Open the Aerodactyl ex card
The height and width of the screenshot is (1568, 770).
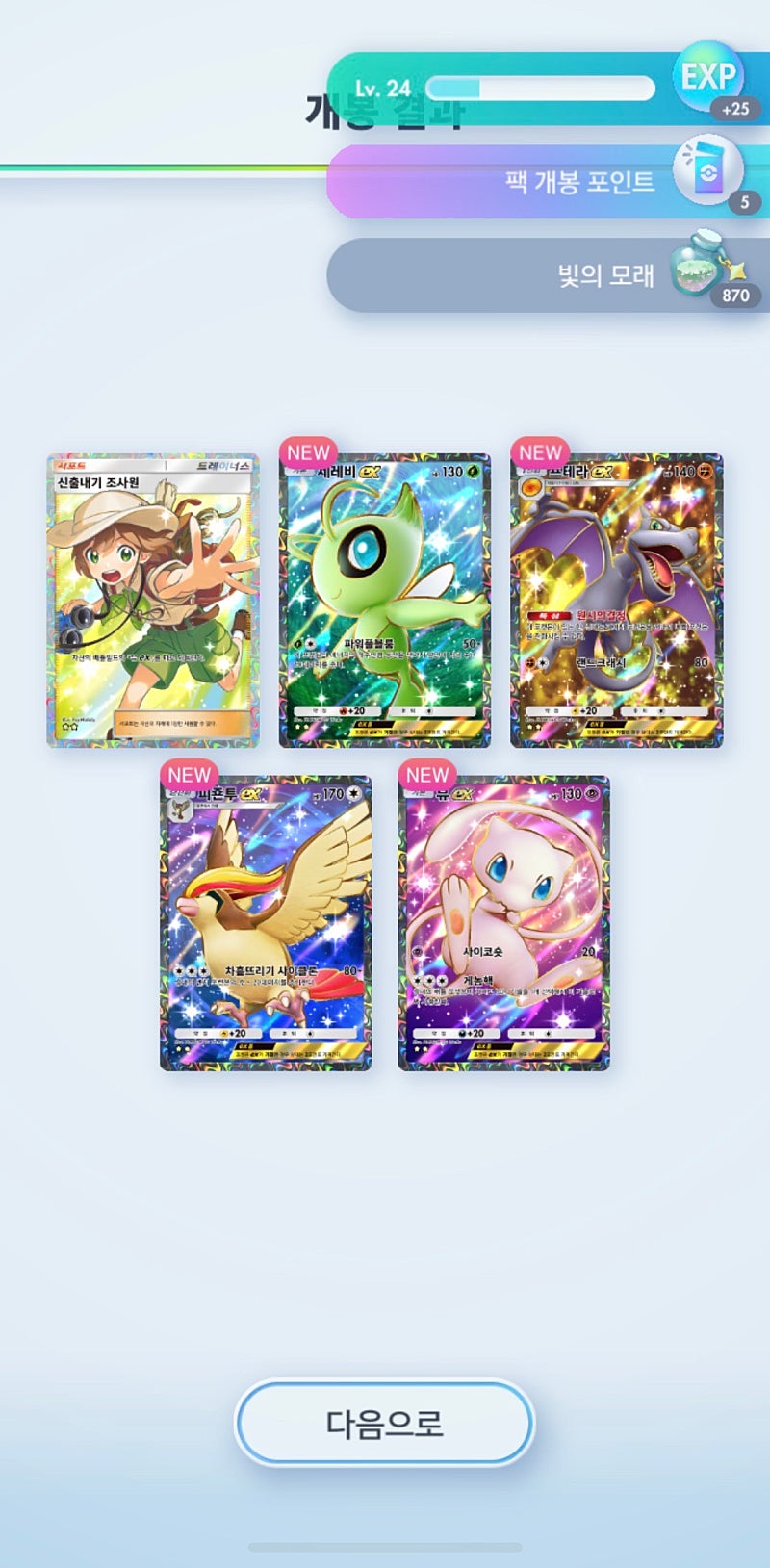(616, 601)
